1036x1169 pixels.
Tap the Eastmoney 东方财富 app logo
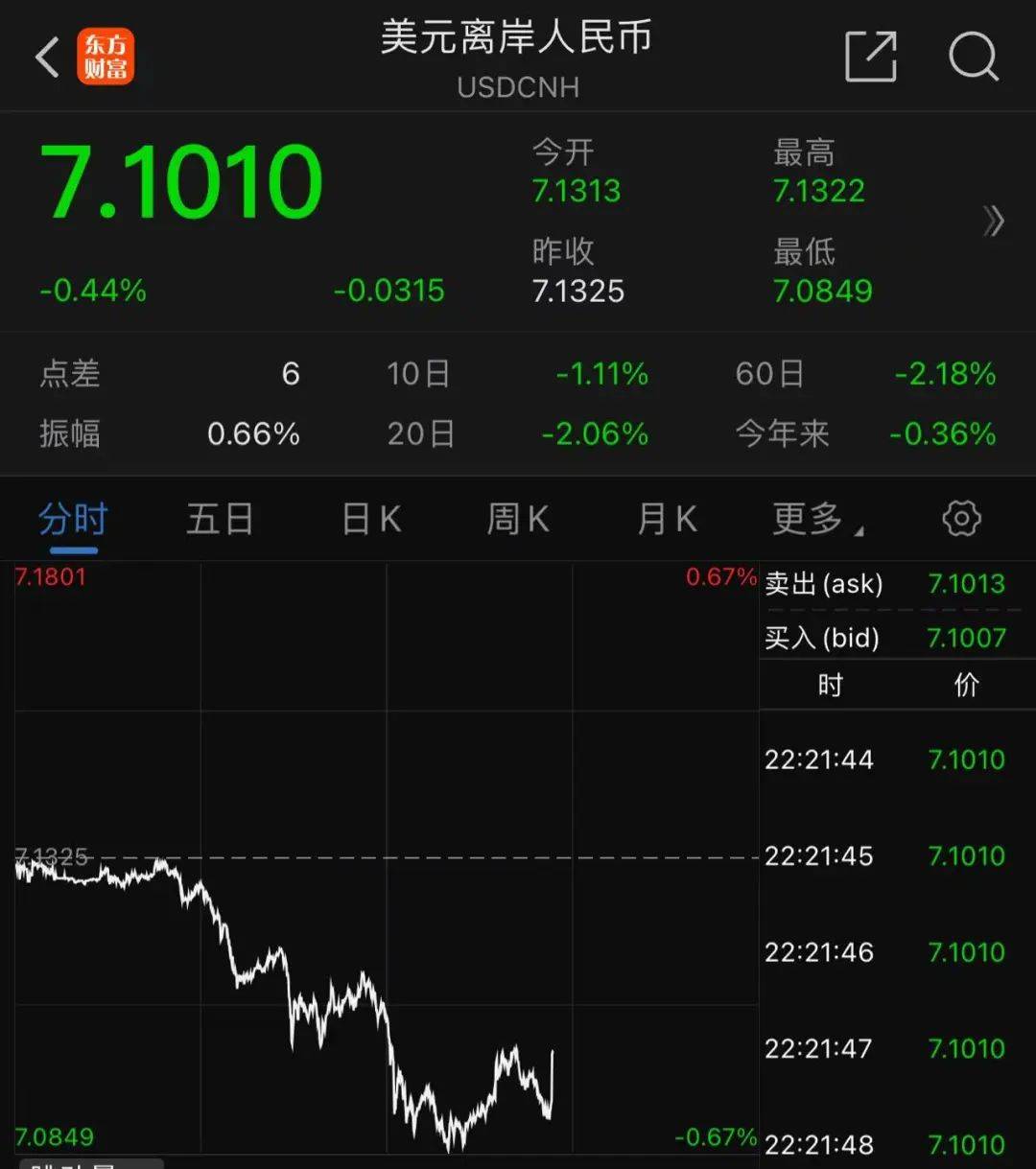(x=106, y=57)
